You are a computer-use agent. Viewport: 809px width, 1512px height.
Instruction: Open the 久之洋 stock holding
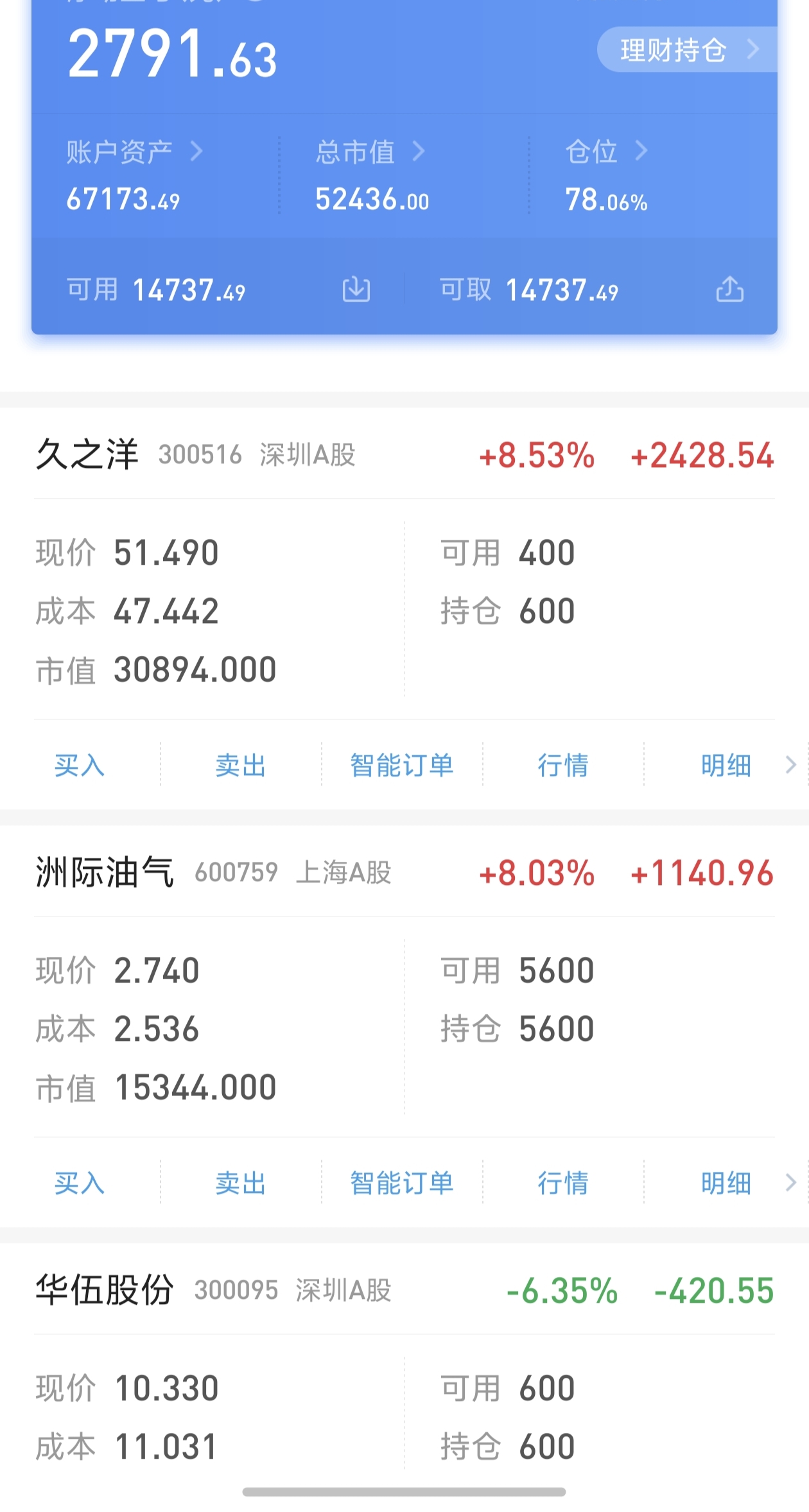click(x=87, y=455)
